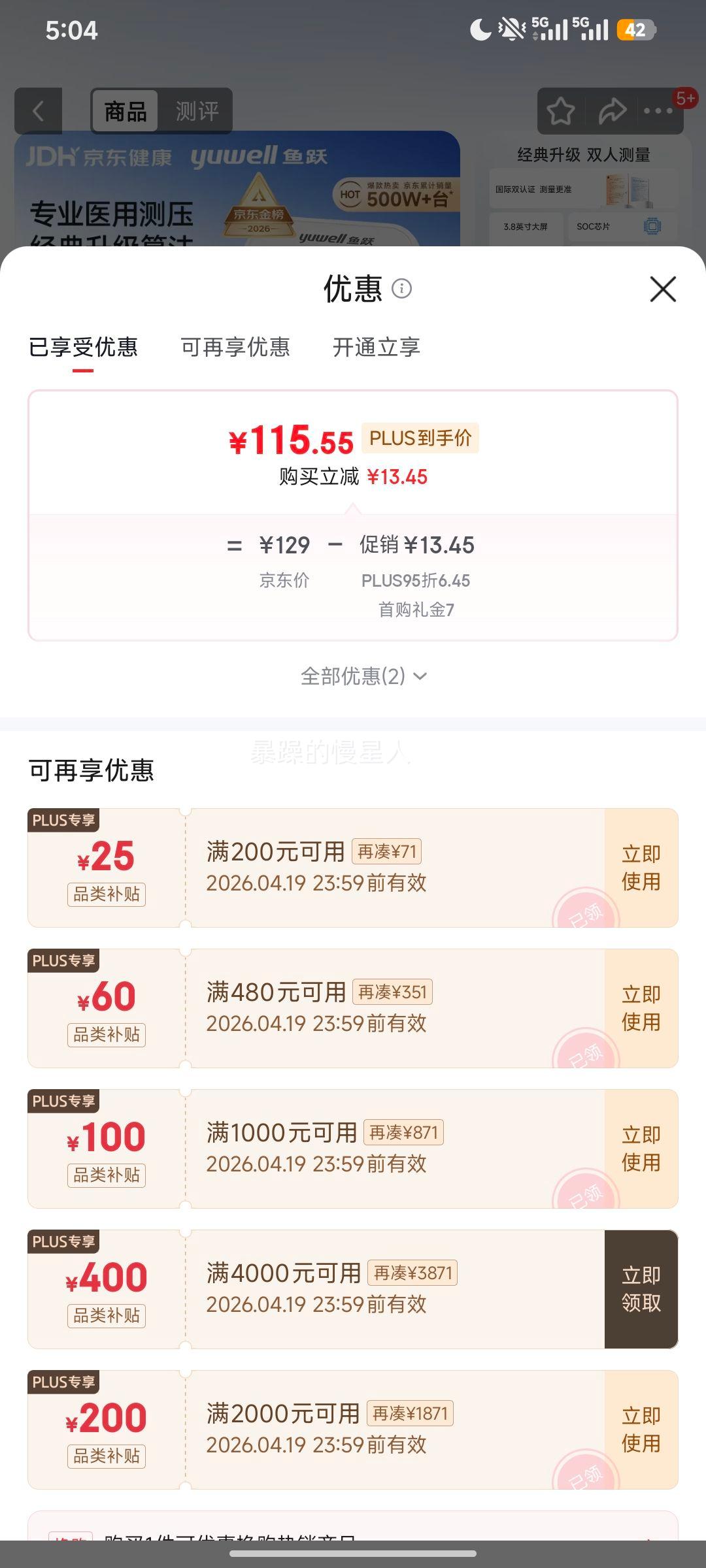706x1568 pixels.
Task: Tap the star icon to favorite the product
Action: pyautogui.click(x=561, y=111)
